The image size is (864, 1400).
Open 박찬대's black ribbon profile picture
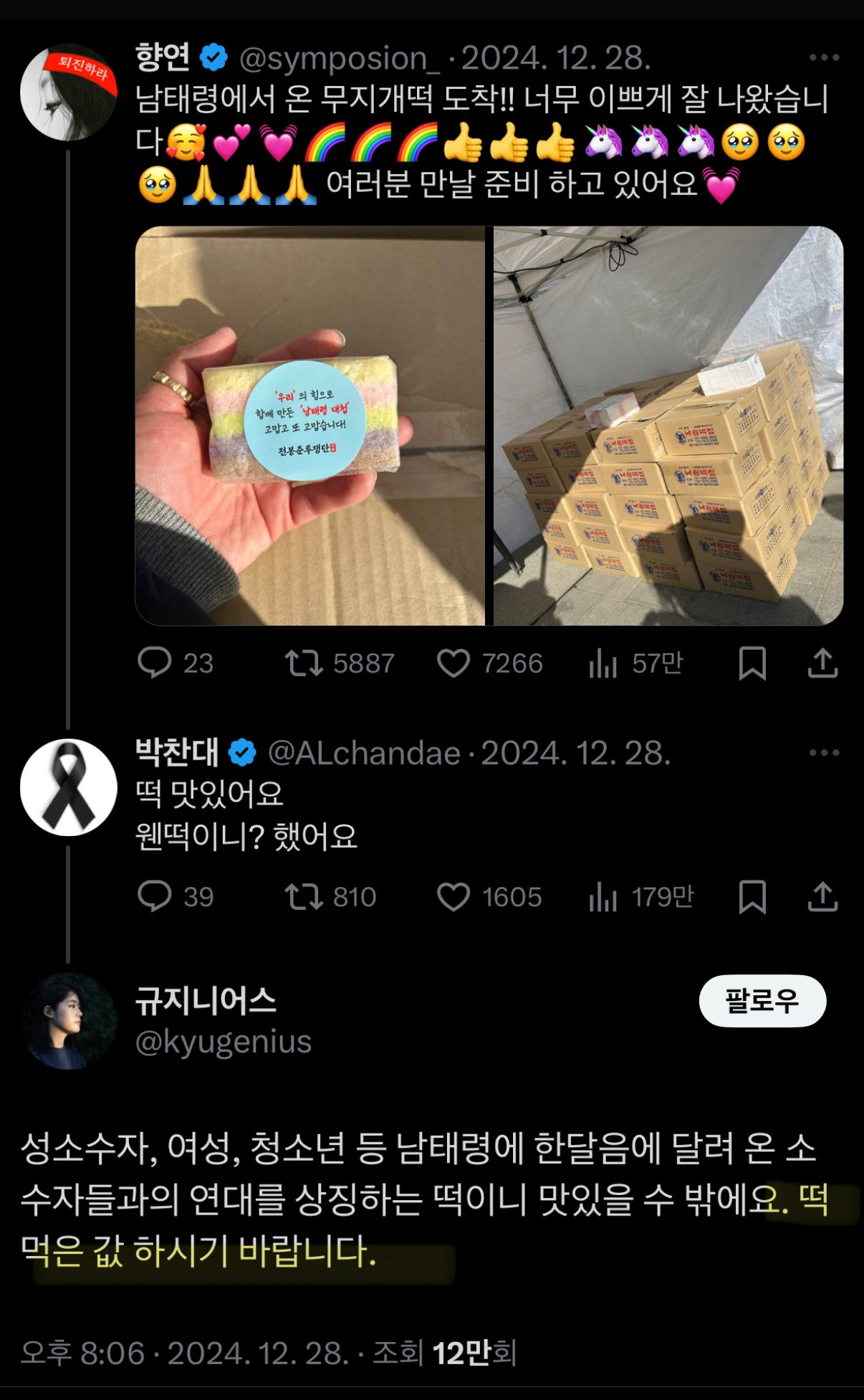tap(68, 787)
